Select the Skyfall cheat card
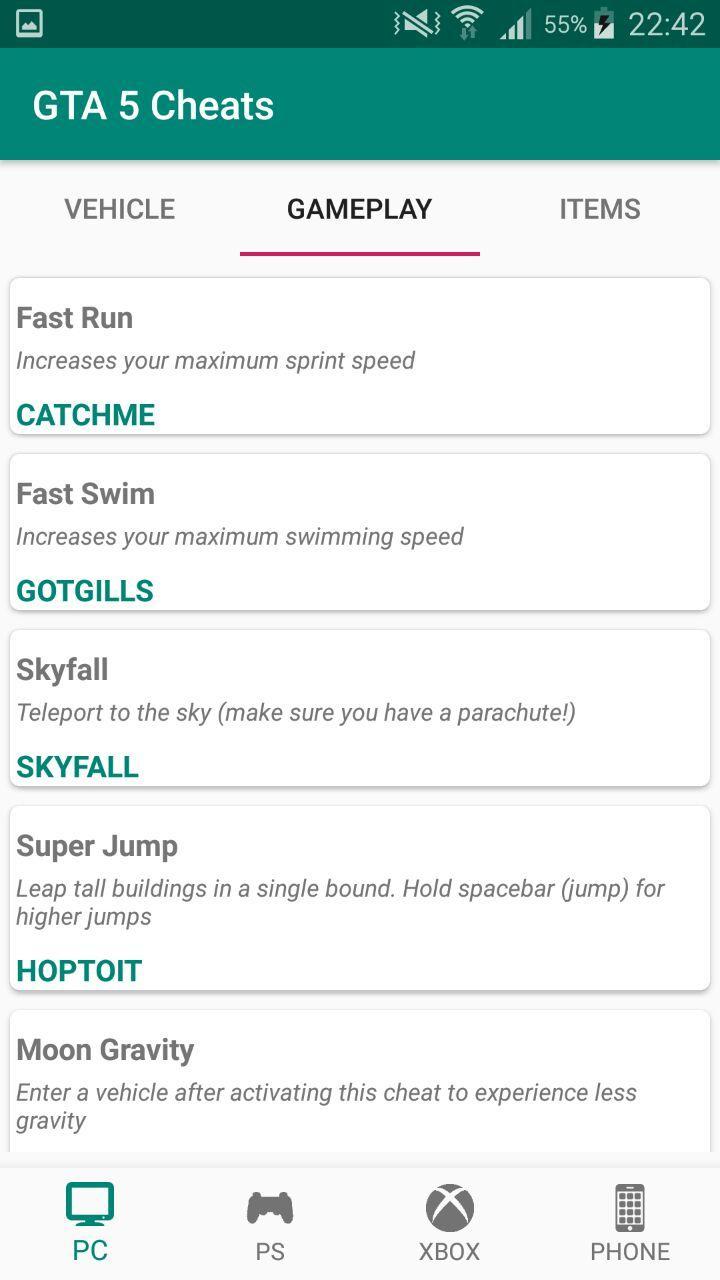Screen dimensions: 720x1280 pyautogui.click(x=360, y=708)
